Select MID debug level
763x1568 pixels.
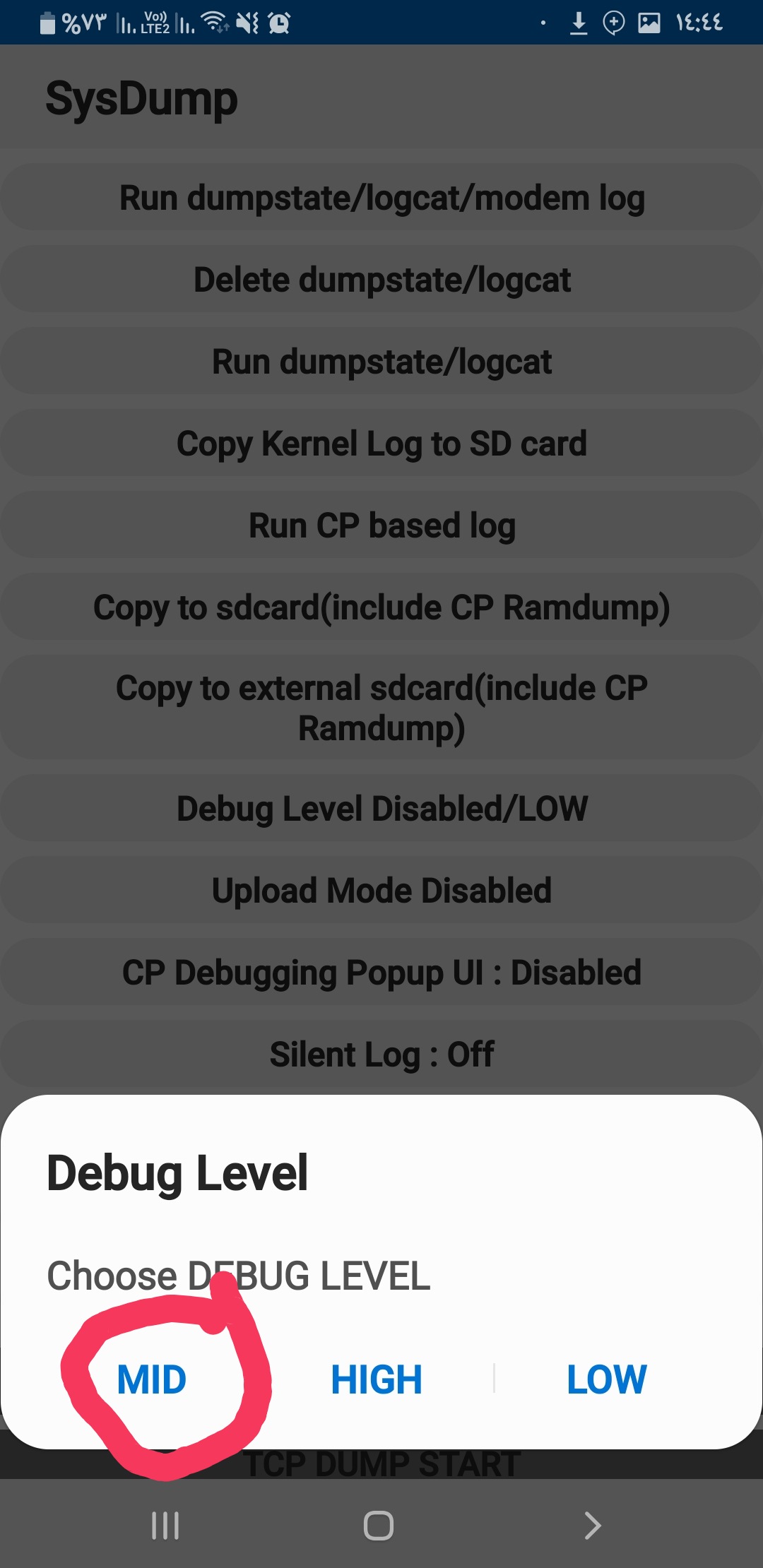click(x=151, y=1379)
